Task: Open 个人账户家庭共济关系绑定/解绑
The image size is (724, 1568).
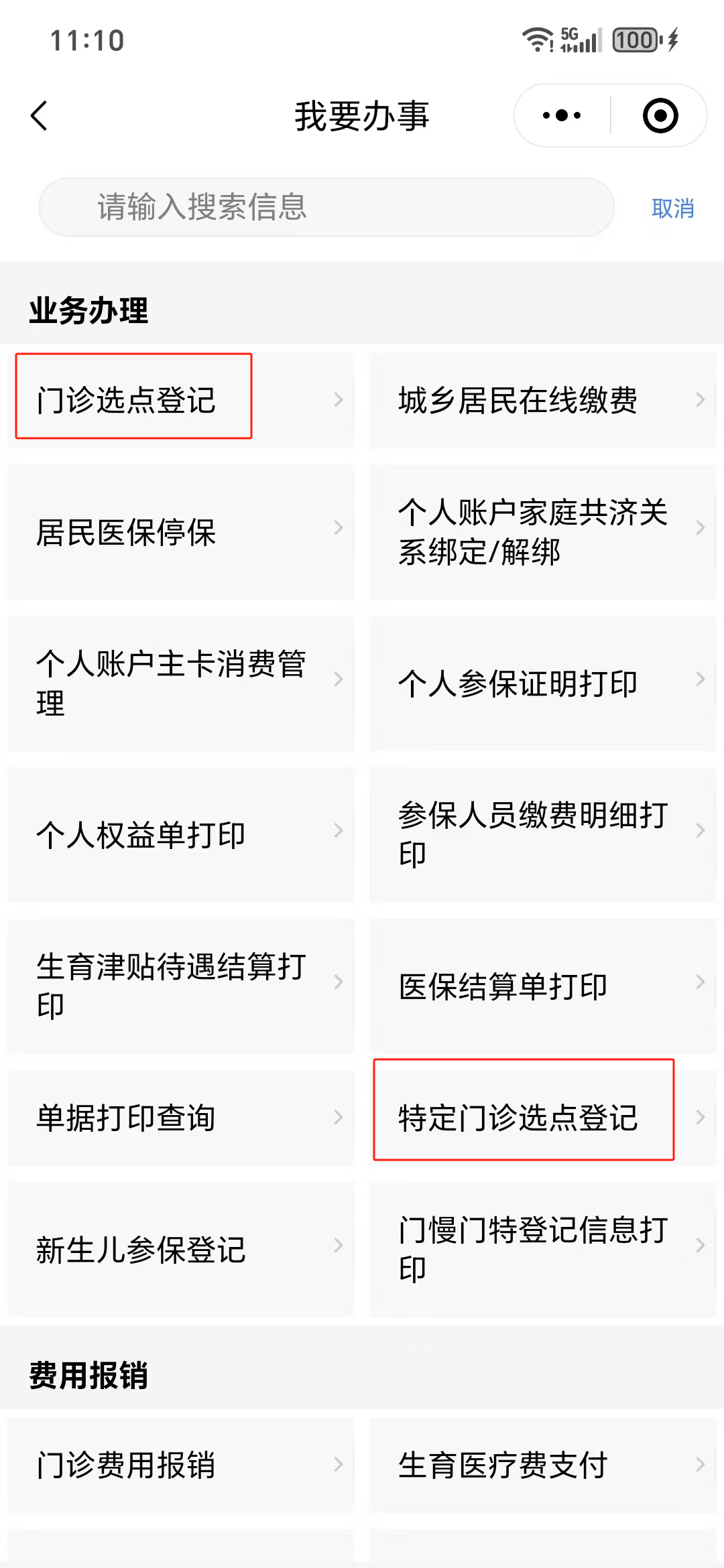Action: 542,532
